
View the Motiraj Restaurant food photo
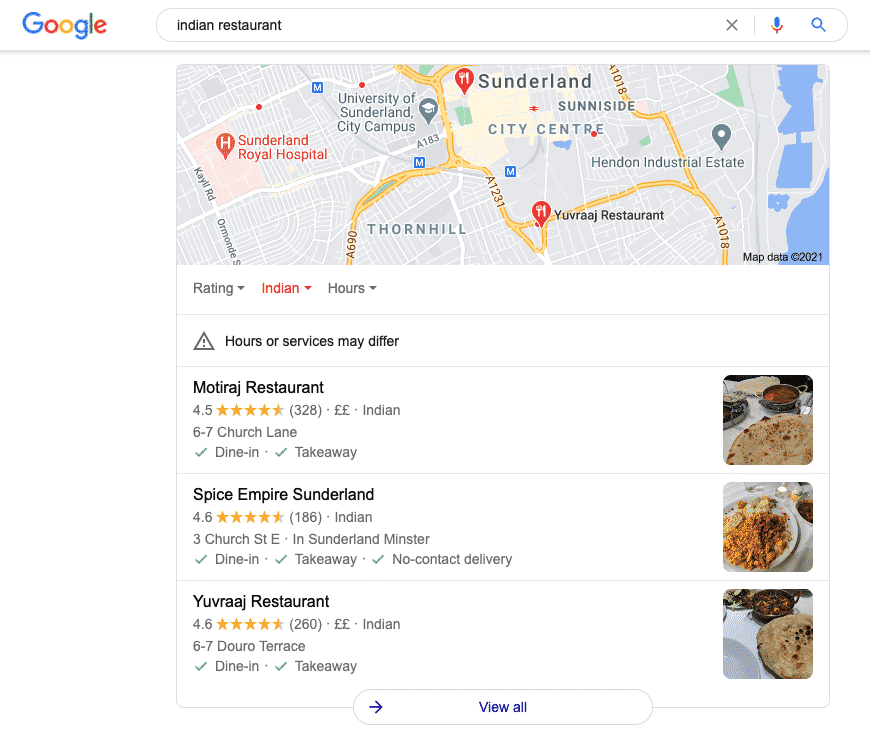[x=767, y=420]
